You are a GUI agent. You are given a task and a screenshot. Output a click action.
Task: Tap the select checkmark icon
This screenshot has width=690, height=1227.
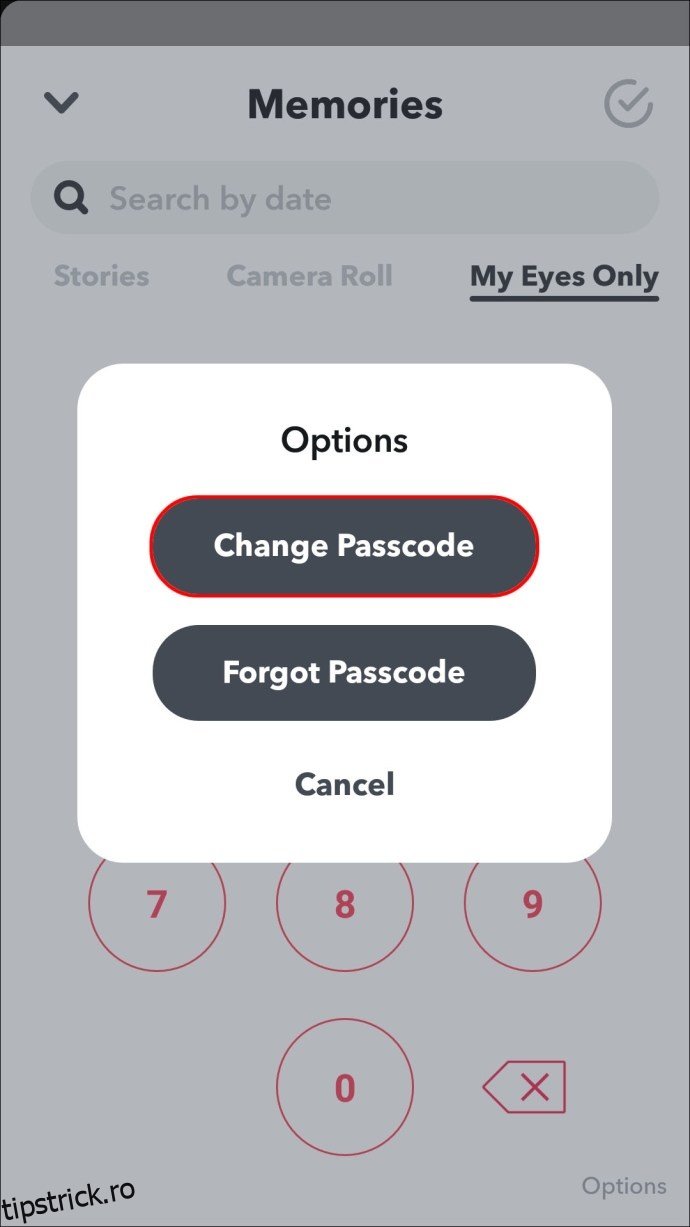(628, 104)
